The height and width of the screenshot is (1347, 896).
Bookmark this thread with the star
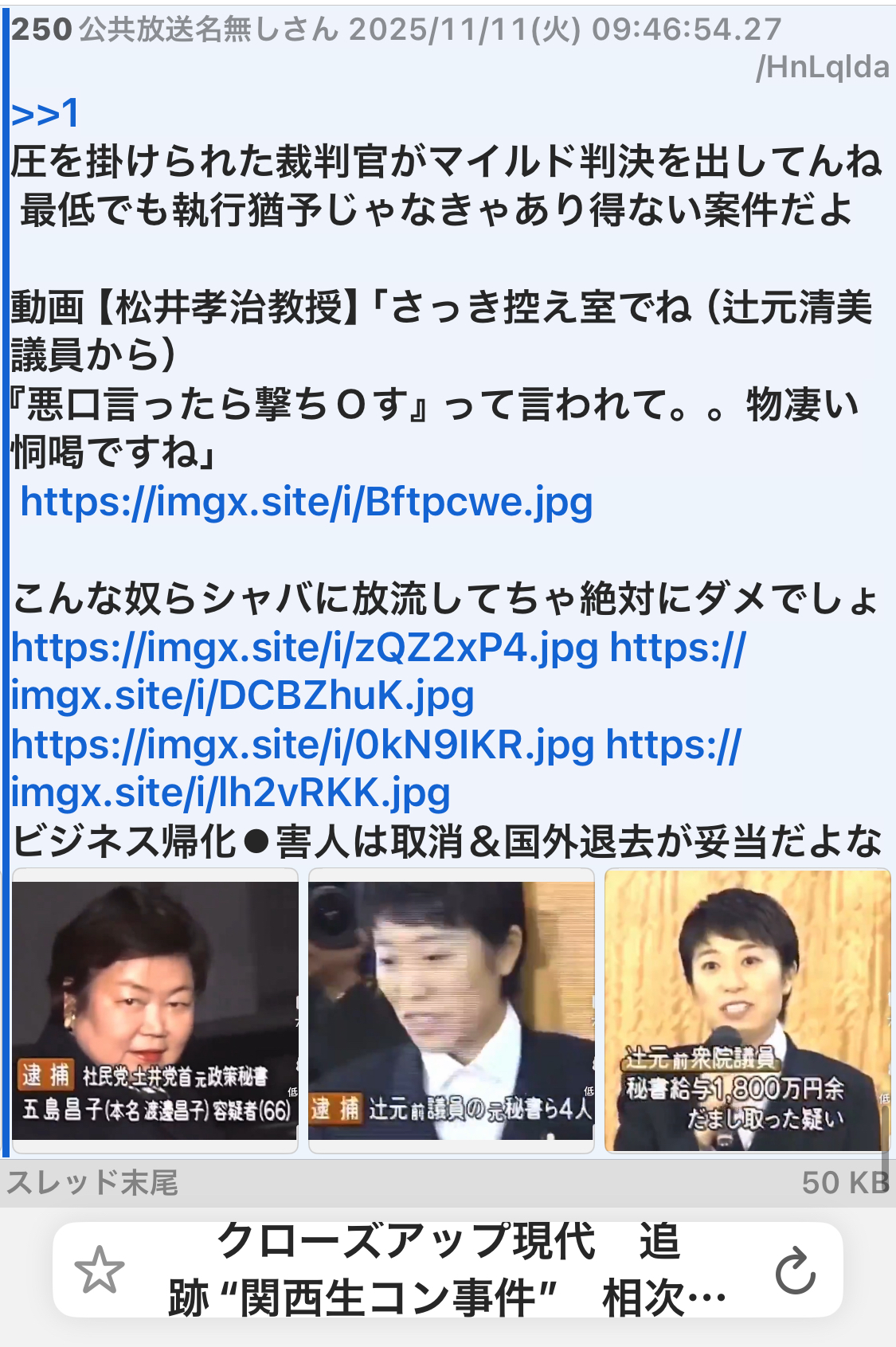(100, 1270)
